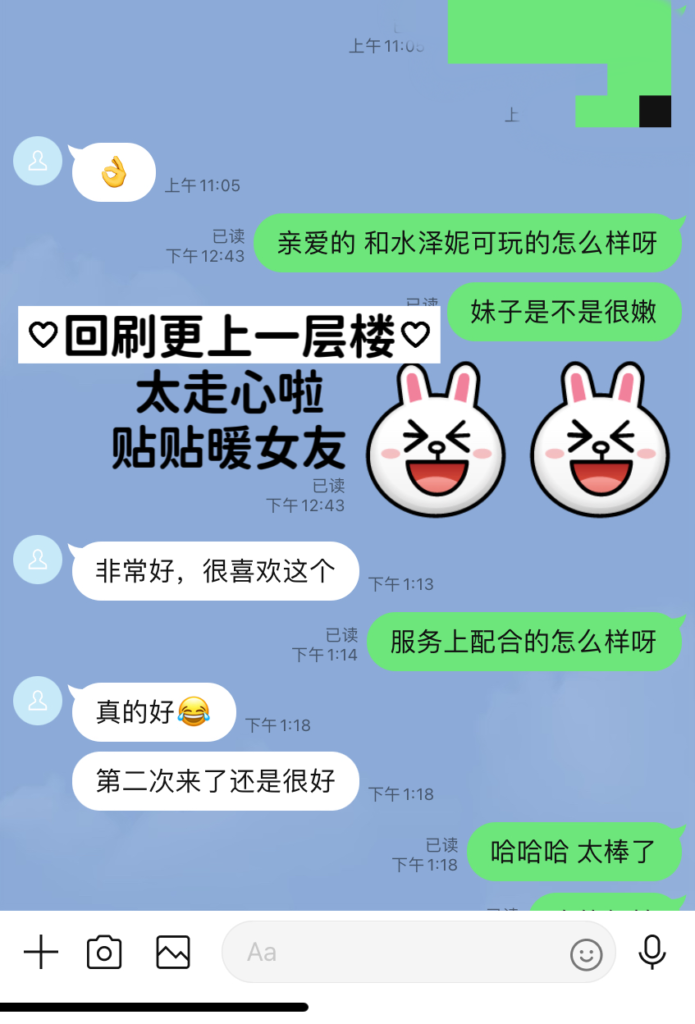Open the camera to take a photo
695x1024 pixels.
(104, 952)
